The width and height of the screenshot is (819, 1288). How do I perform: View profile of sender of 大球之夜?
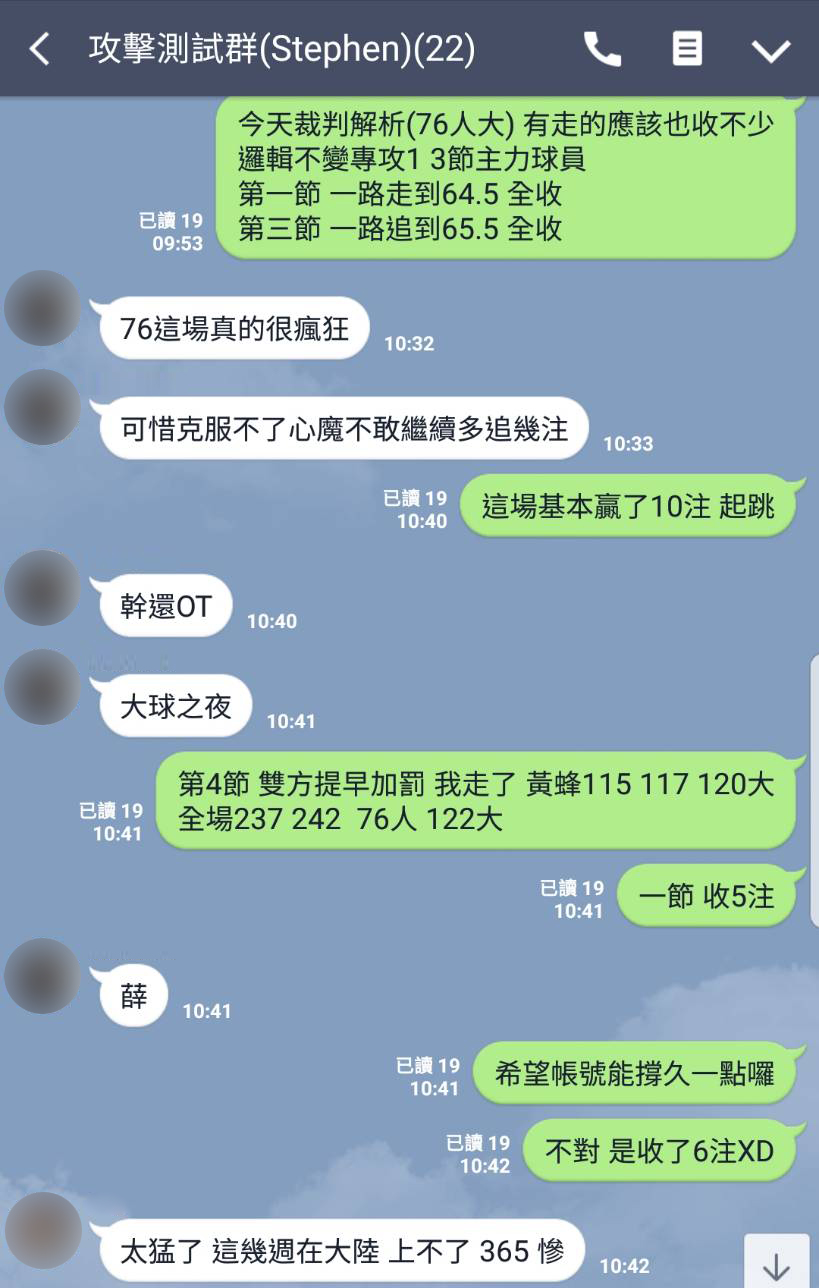coord(42,687)
